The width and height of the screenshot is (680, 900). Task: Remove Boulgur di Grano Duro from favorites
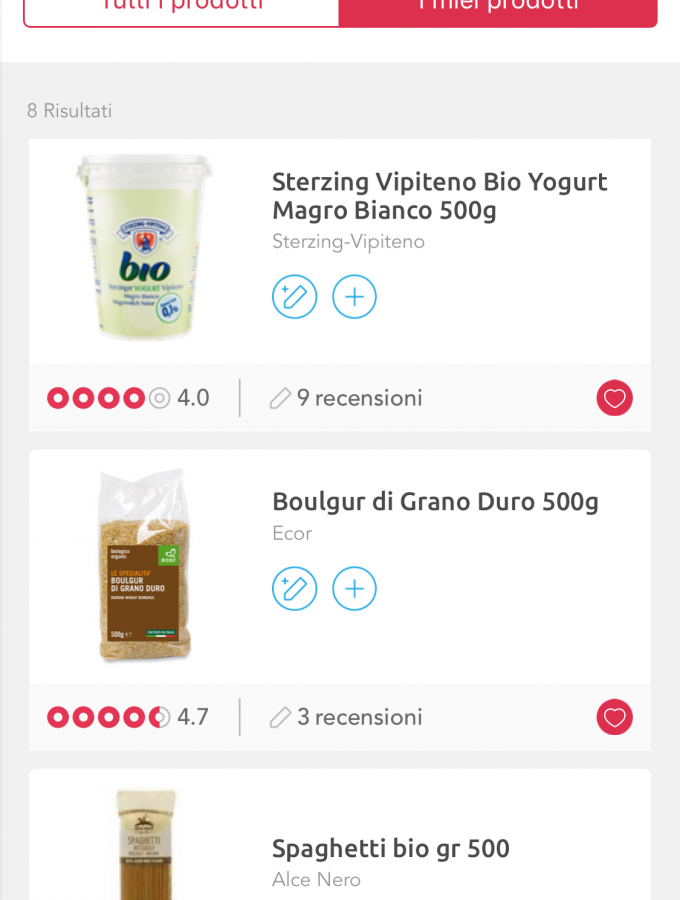click(615, 717)
